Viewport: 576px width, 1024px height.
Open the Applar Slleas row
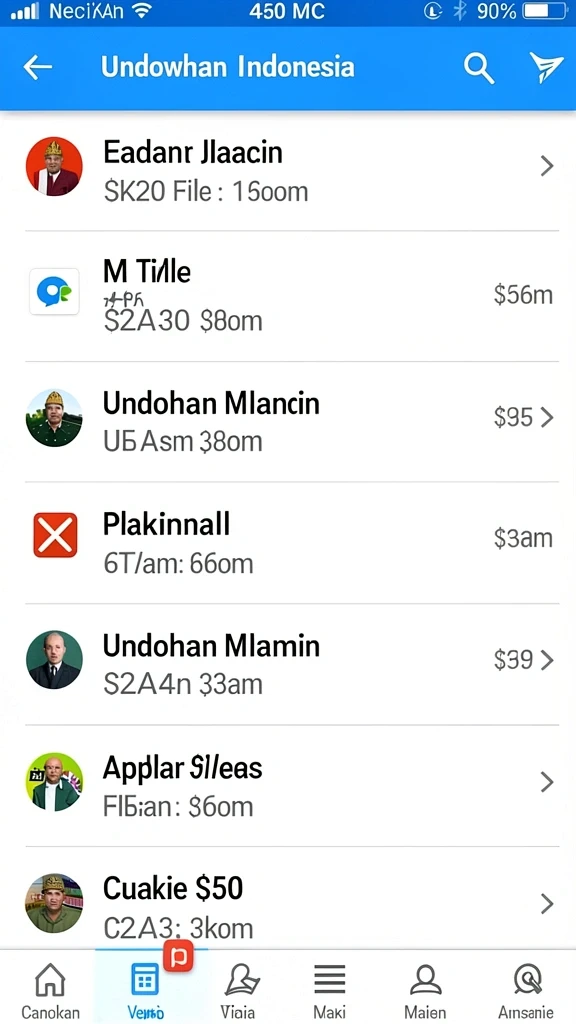(x=288, y=786)
